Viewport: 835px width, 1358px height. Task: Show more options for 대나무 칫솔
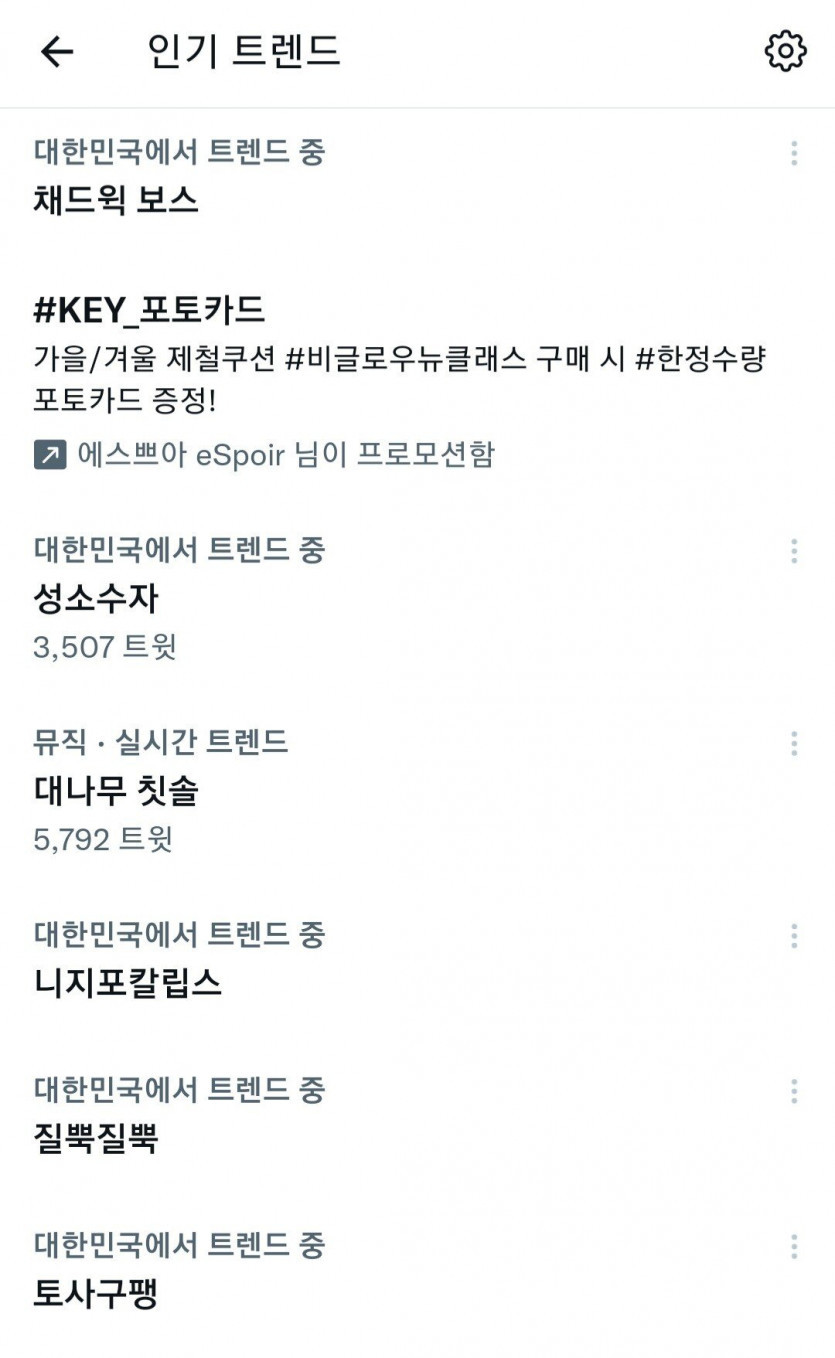pyautogui.click(x=794, y=743)
